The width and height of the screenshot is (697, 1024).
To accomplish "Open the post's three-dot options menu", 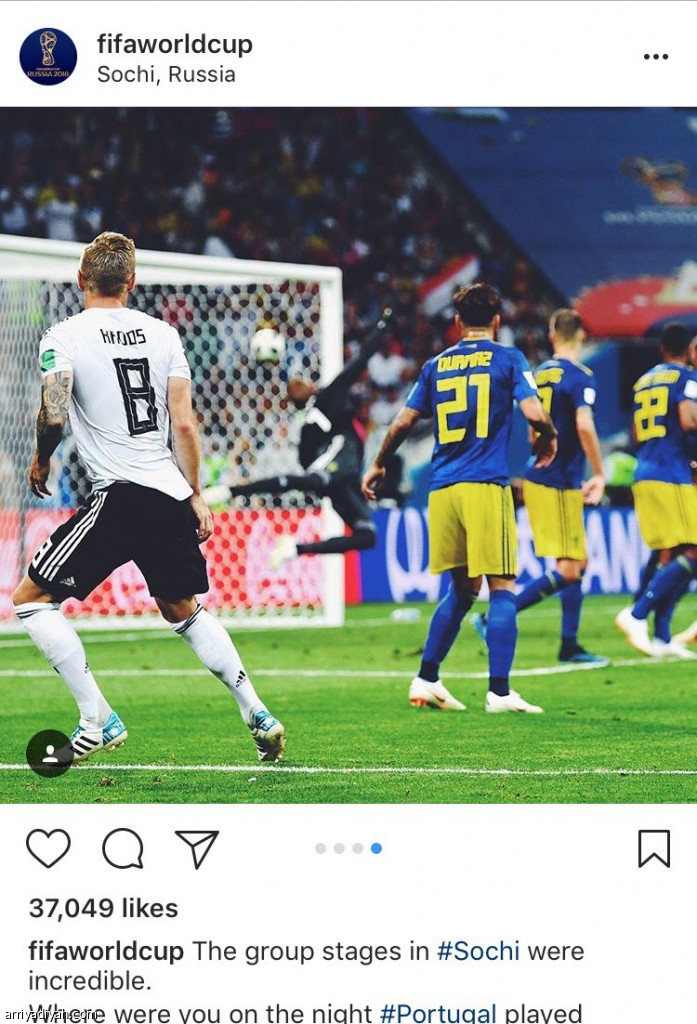I will pyautogui.click(x=655, y=56).
